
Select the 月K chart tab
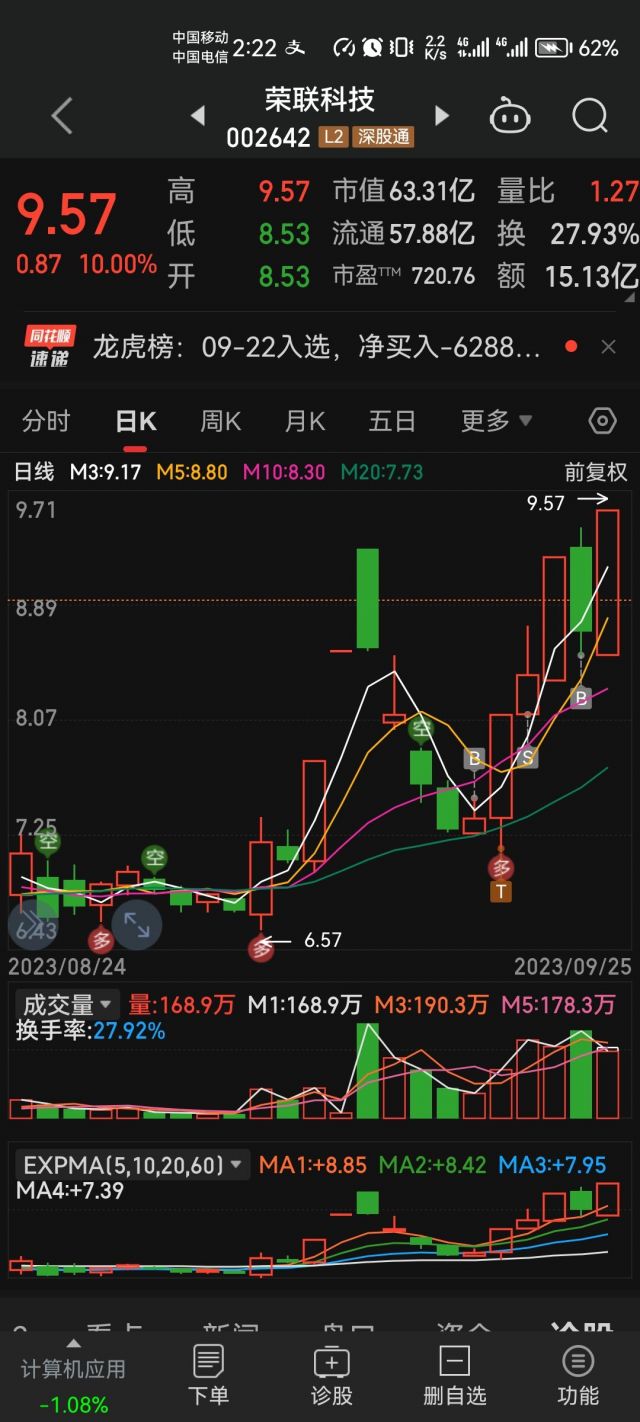305,421
